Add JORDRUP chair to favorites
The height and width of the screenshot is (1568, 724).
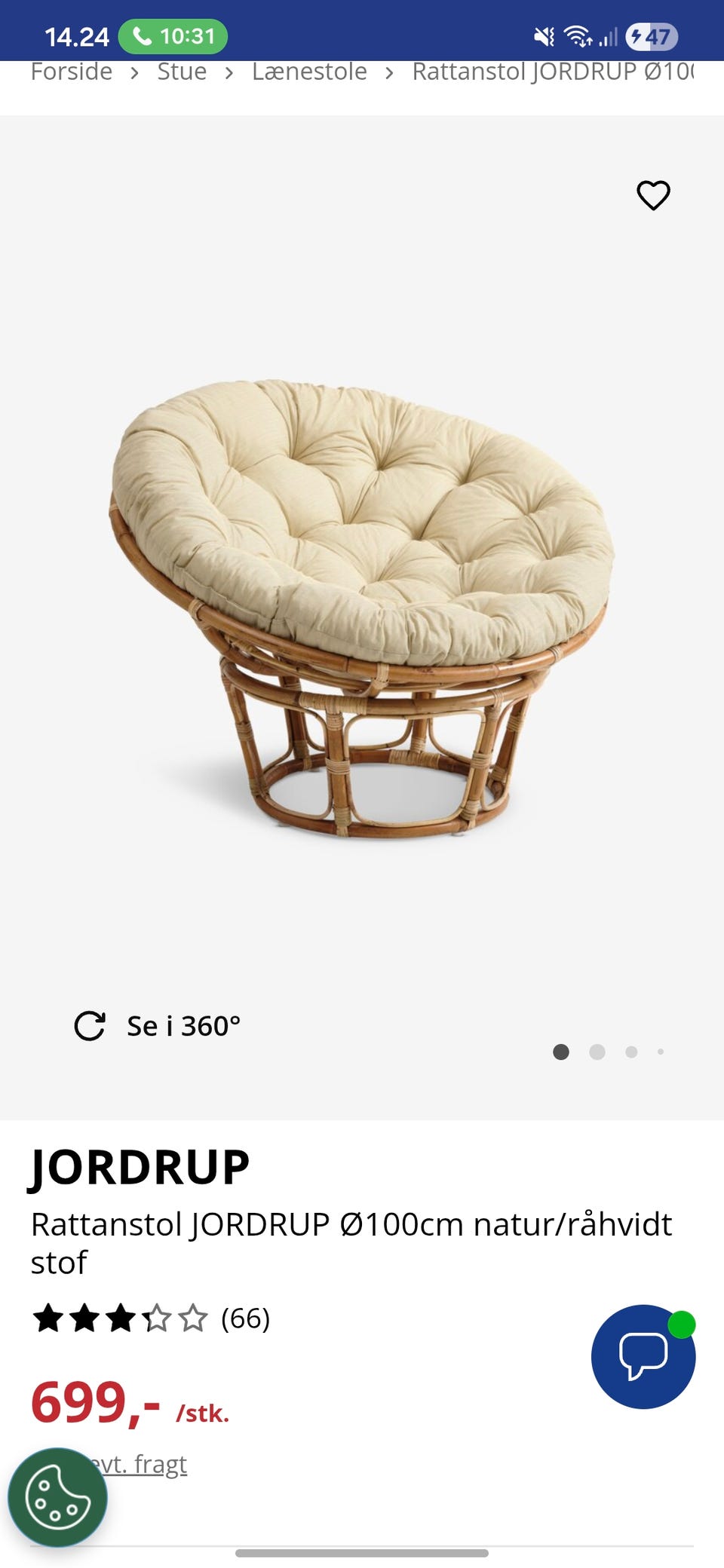[x=653, y=196]
